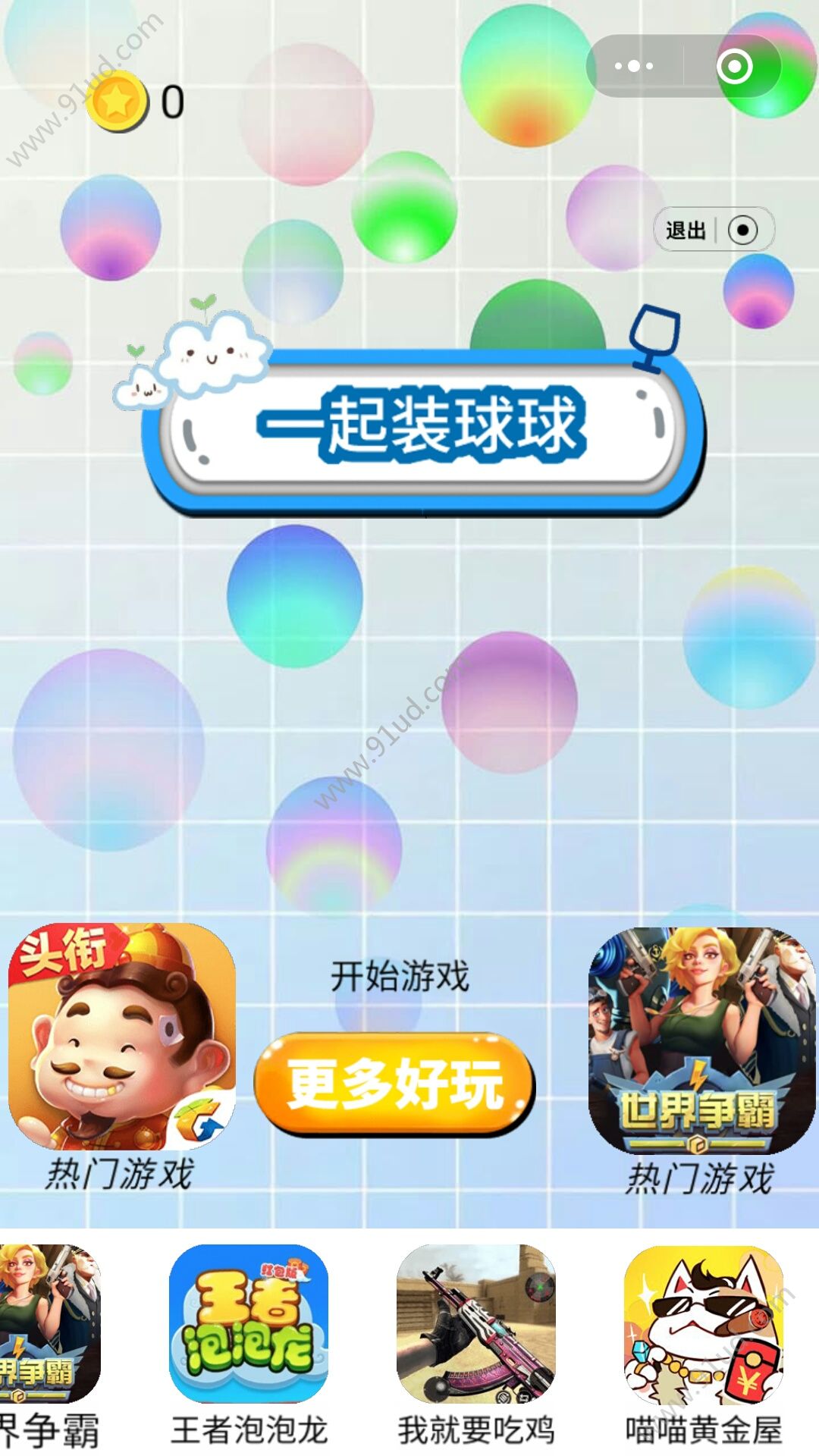Open the 世界争霸 hot game tile
819x1456 pixels.
[x=701, y=1040]
